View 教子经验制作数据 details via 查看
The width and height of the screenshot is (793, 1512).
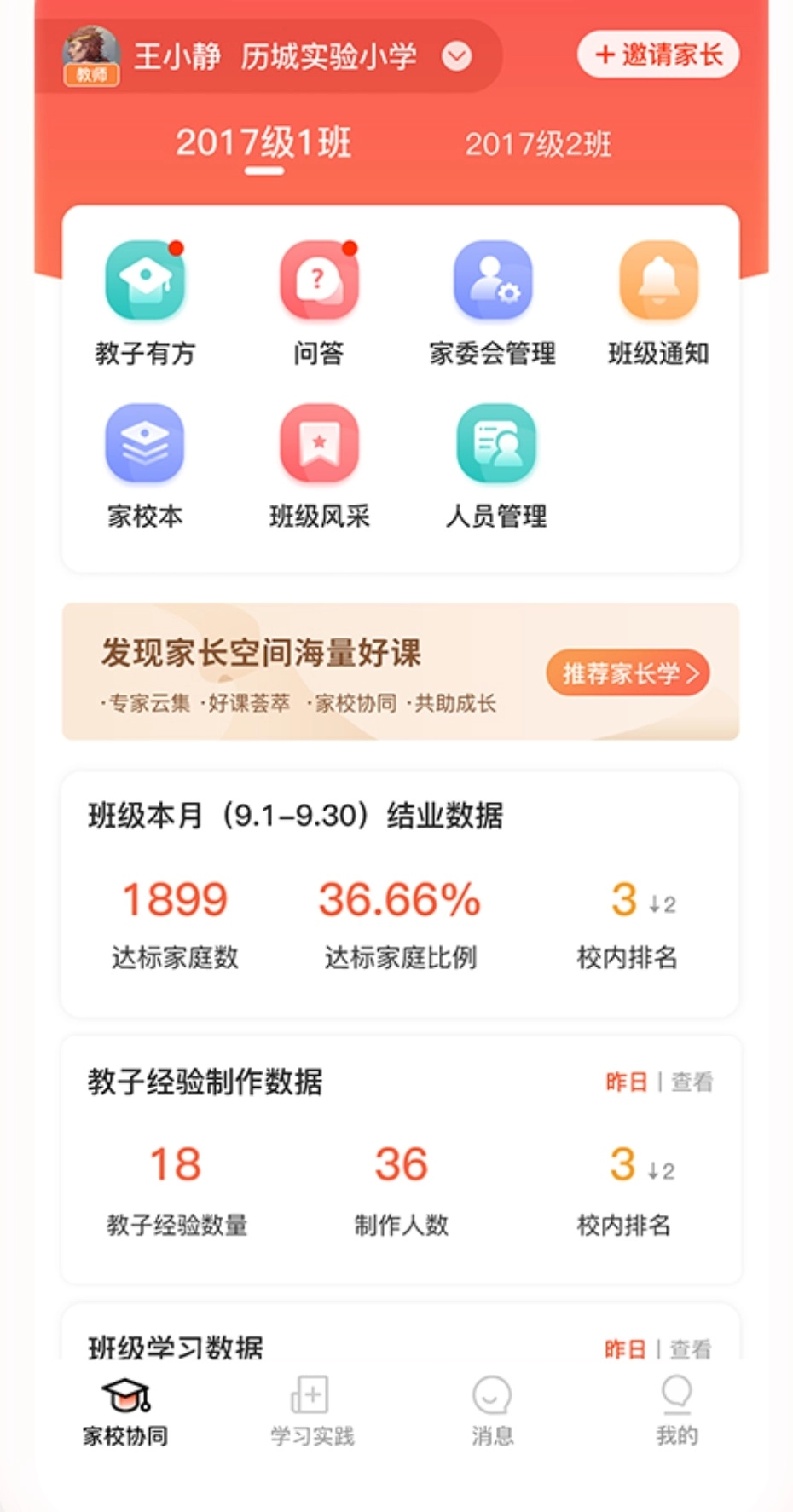click(692, 1082)
